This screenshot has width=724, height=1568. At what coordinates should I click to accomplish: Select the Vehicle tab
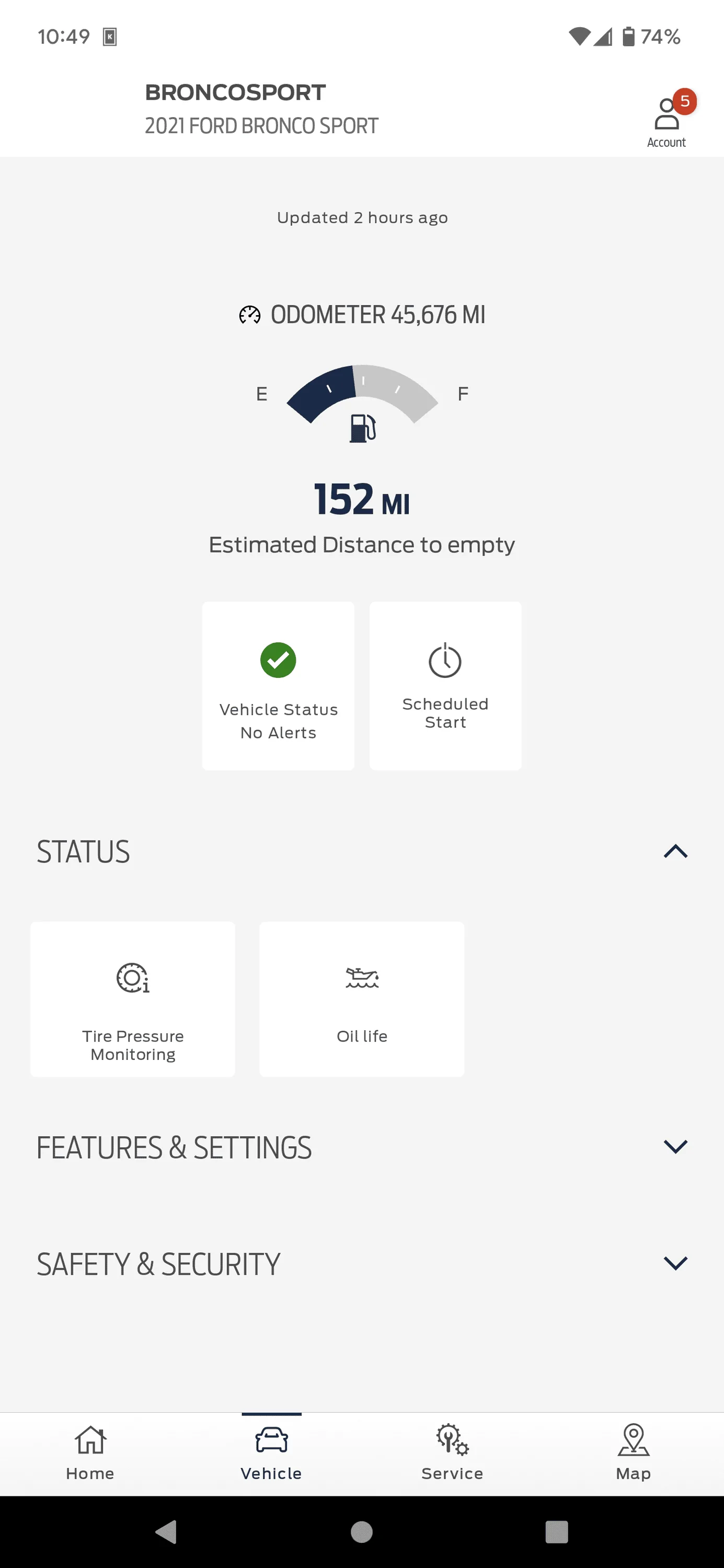pyautogui.click(x=272, y=1454)
